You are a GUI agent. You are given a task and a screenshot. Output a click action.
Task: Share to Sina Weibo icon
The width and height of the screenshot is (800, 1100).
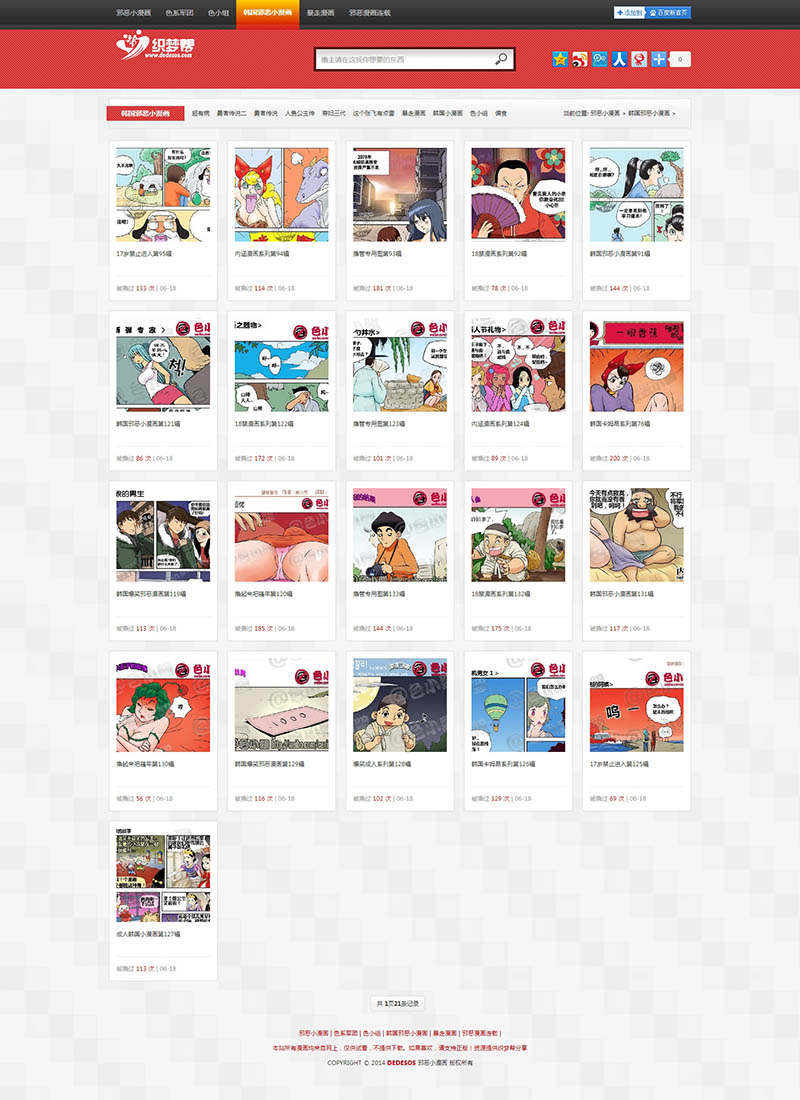(579, 60)
